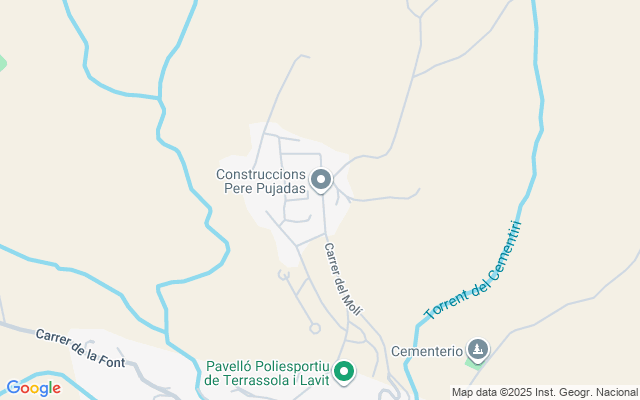640x400 pixels.
Task: Open the Construccions Pere Pujadas map marker
Action: point(321,181)
